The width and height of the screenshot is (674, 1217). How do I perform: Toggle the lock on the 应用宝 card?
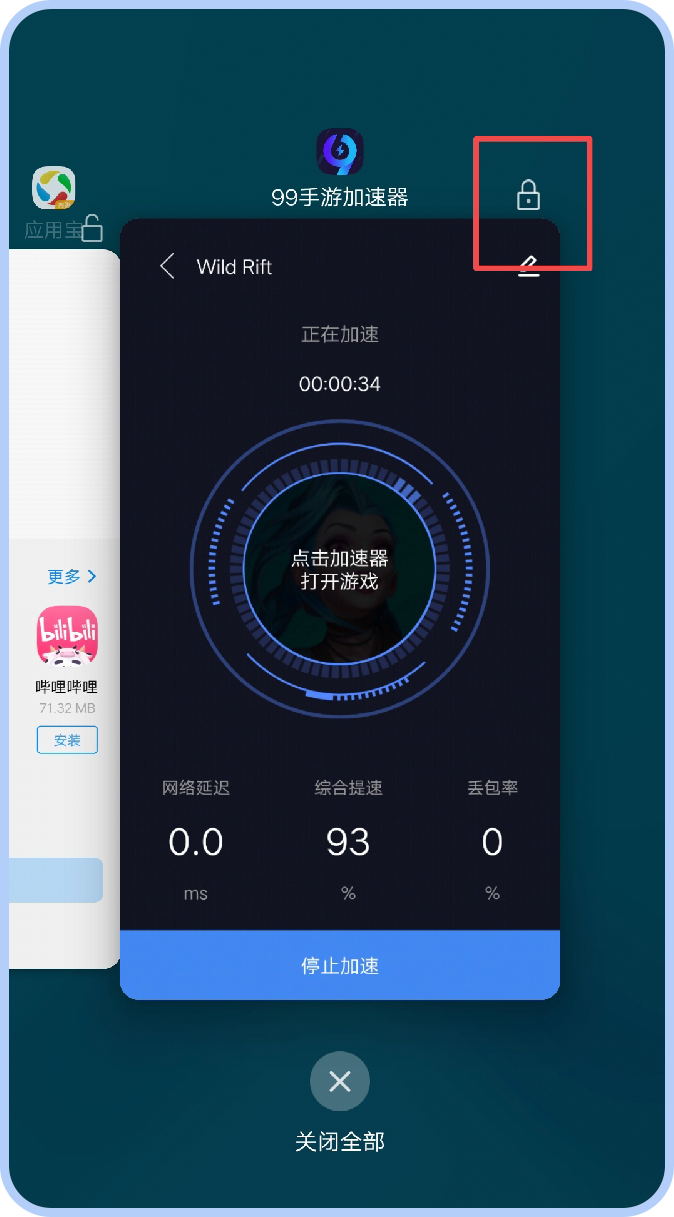pyautogui.click(x=92, y=229)
